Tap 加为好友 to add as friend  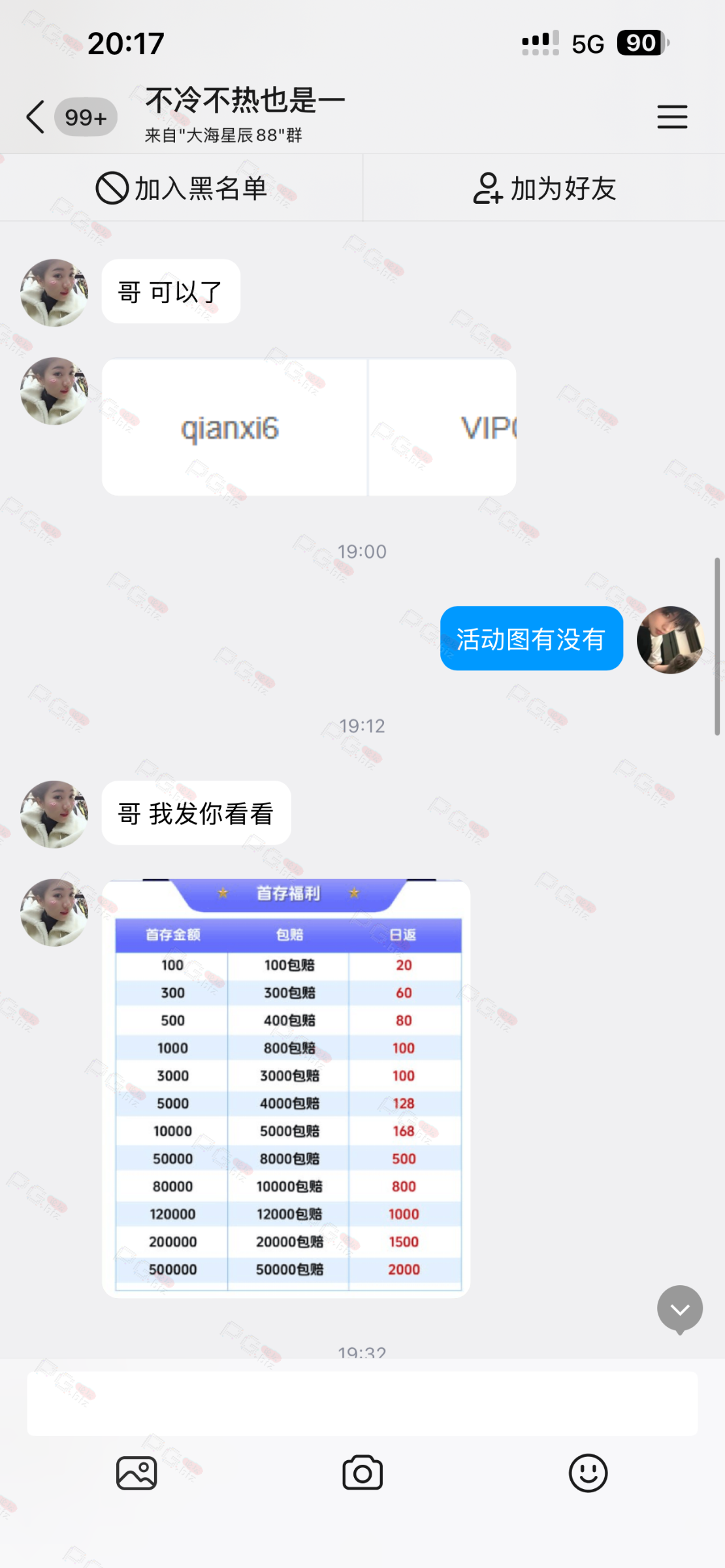point(544,189)
